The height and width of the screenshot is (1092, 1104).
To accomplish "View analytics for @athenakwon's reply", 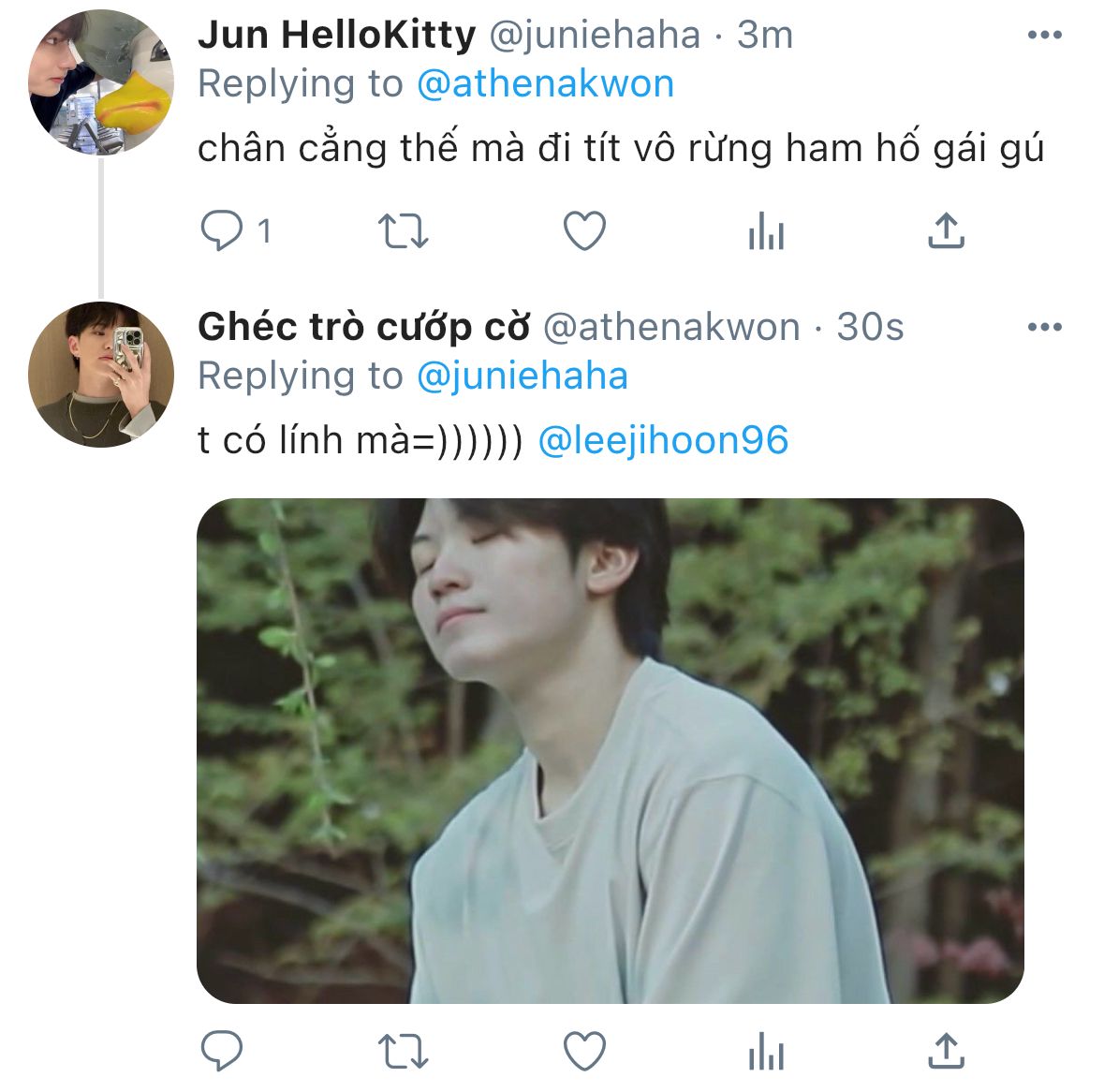I will (x=766, y=1051).
